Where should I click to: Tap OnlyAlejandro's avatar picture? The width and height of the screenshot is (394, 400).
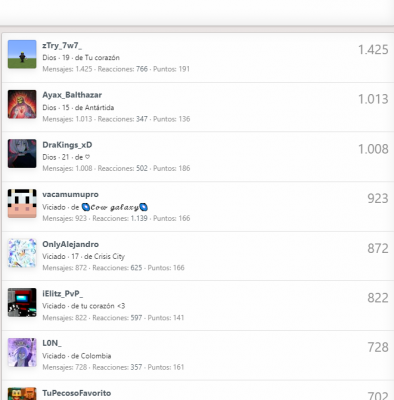click(x=22, y=253)
